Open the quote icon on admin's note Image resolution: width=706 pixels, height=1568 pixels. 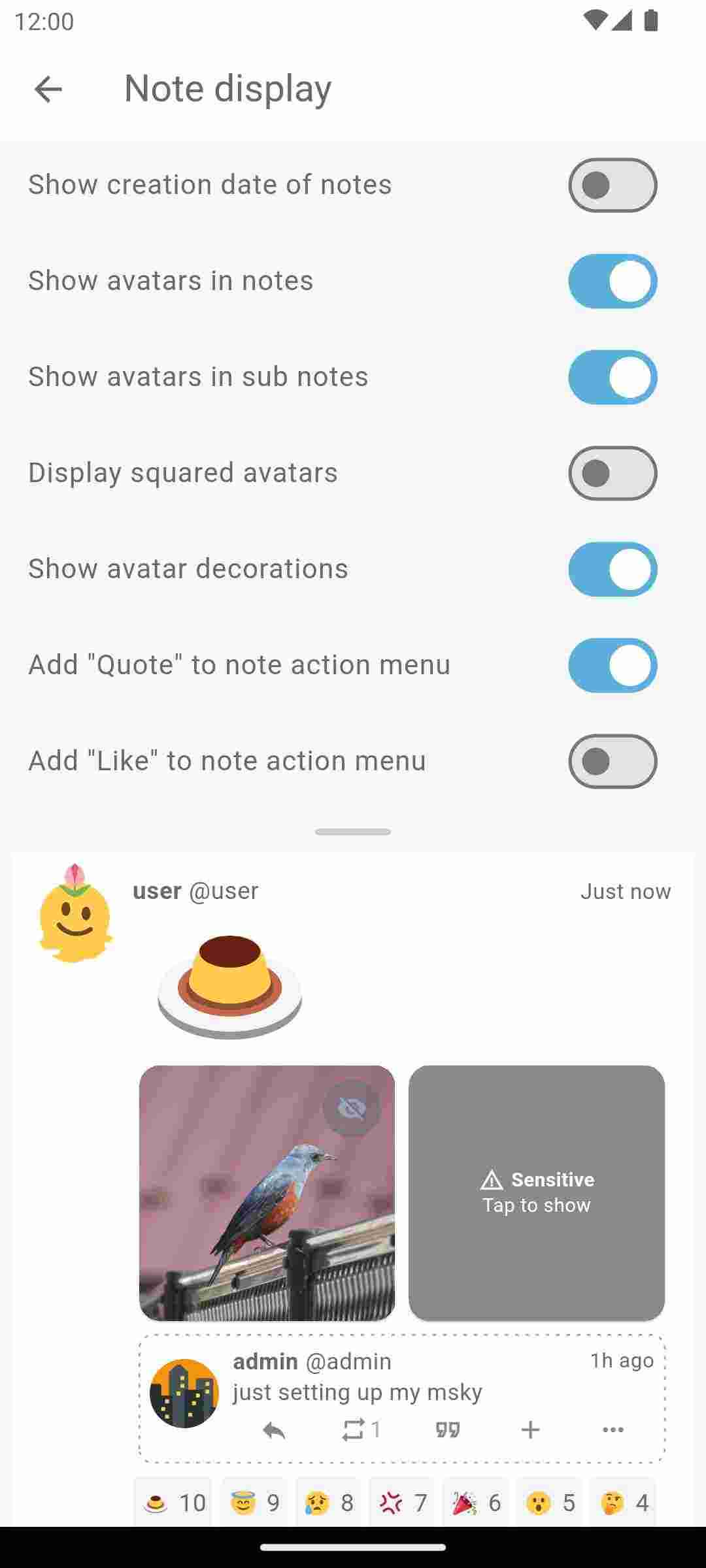(446, 1428)
